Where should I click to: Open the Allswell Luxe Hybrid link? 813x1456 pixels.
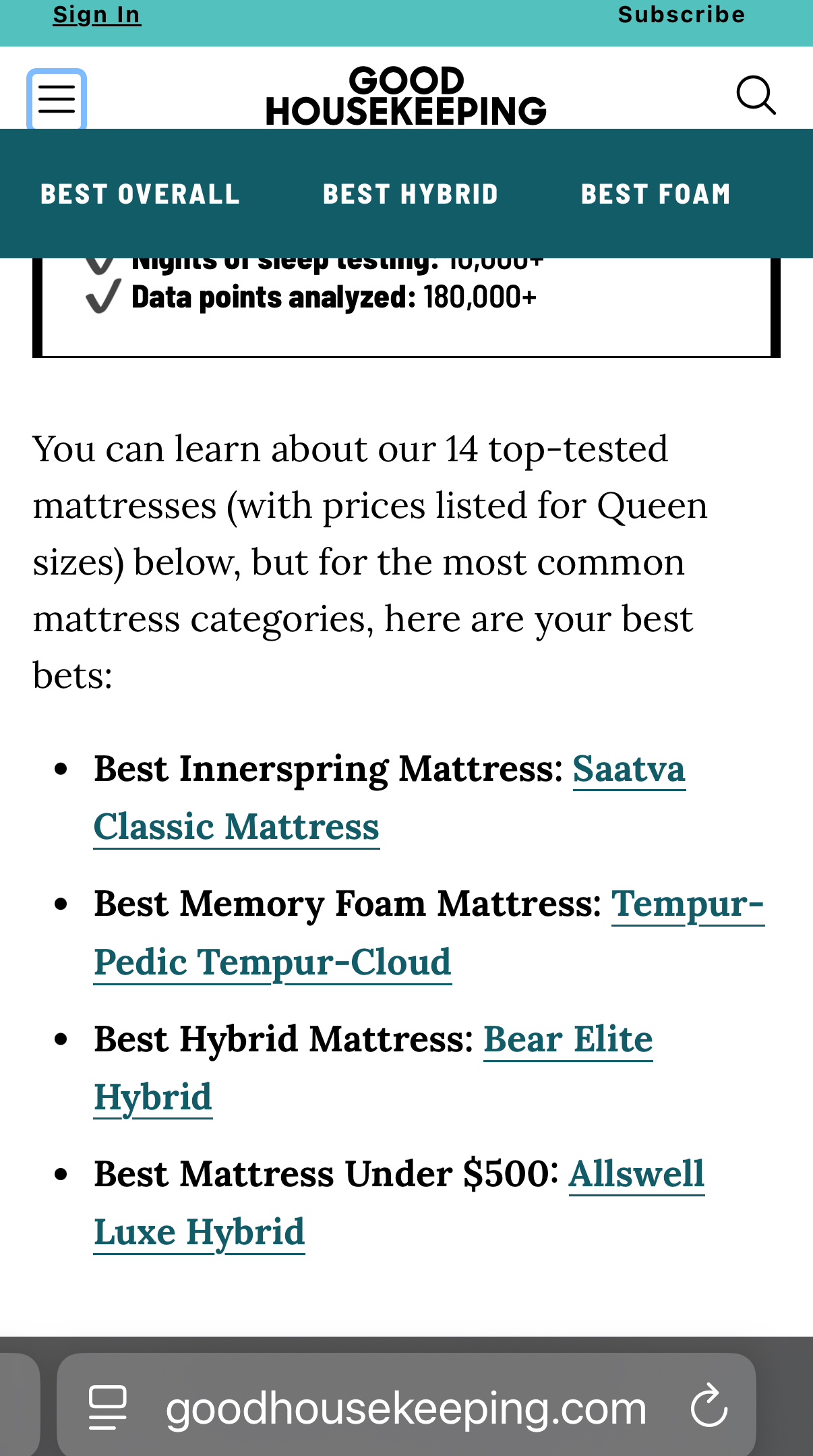click(x=636, y=1174)
